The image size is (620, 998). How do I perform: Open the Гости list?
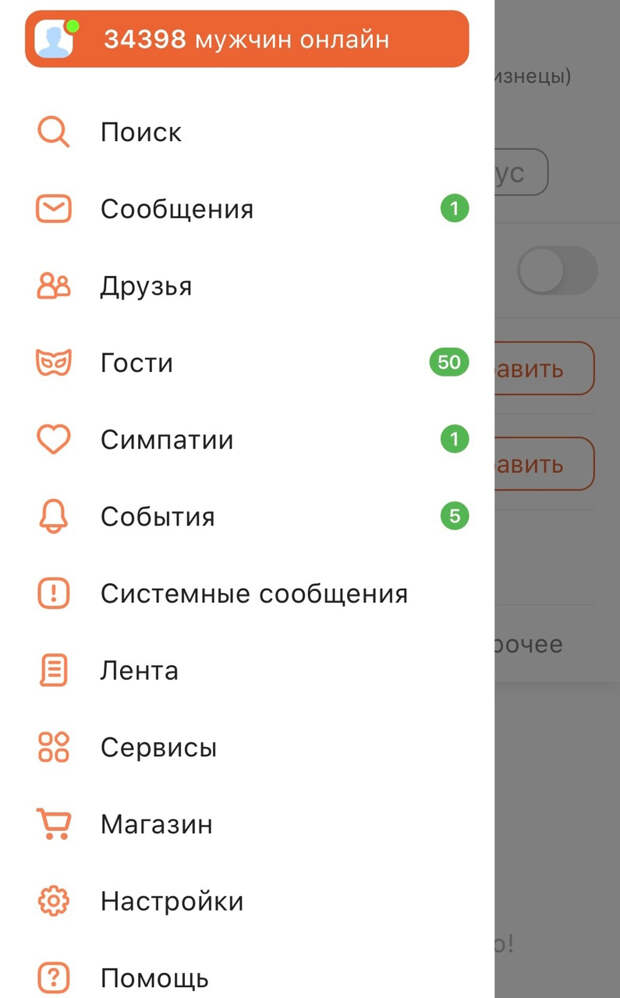tap(247, 363)
